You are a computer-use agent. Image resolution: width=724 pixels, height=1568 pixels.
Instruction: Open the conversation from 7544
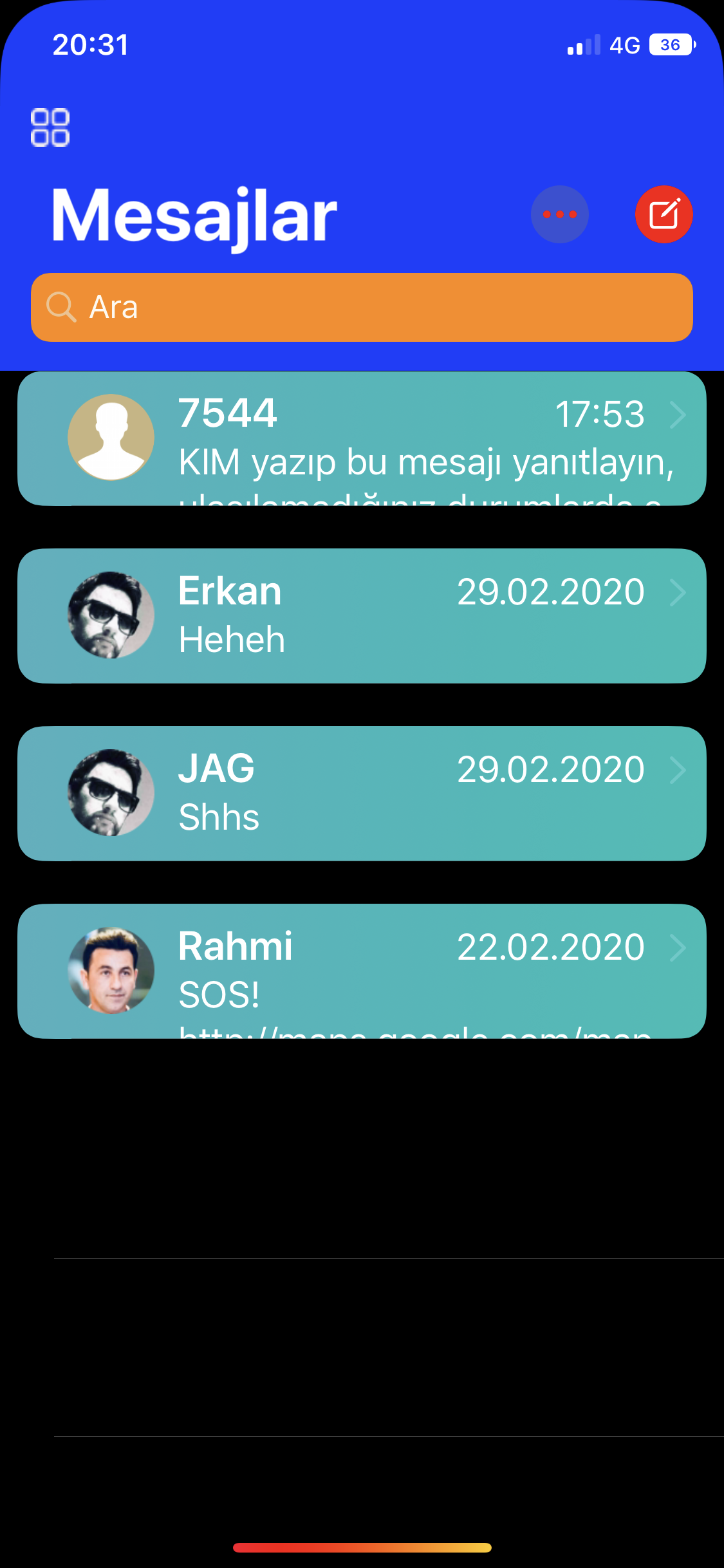point(362,439)
